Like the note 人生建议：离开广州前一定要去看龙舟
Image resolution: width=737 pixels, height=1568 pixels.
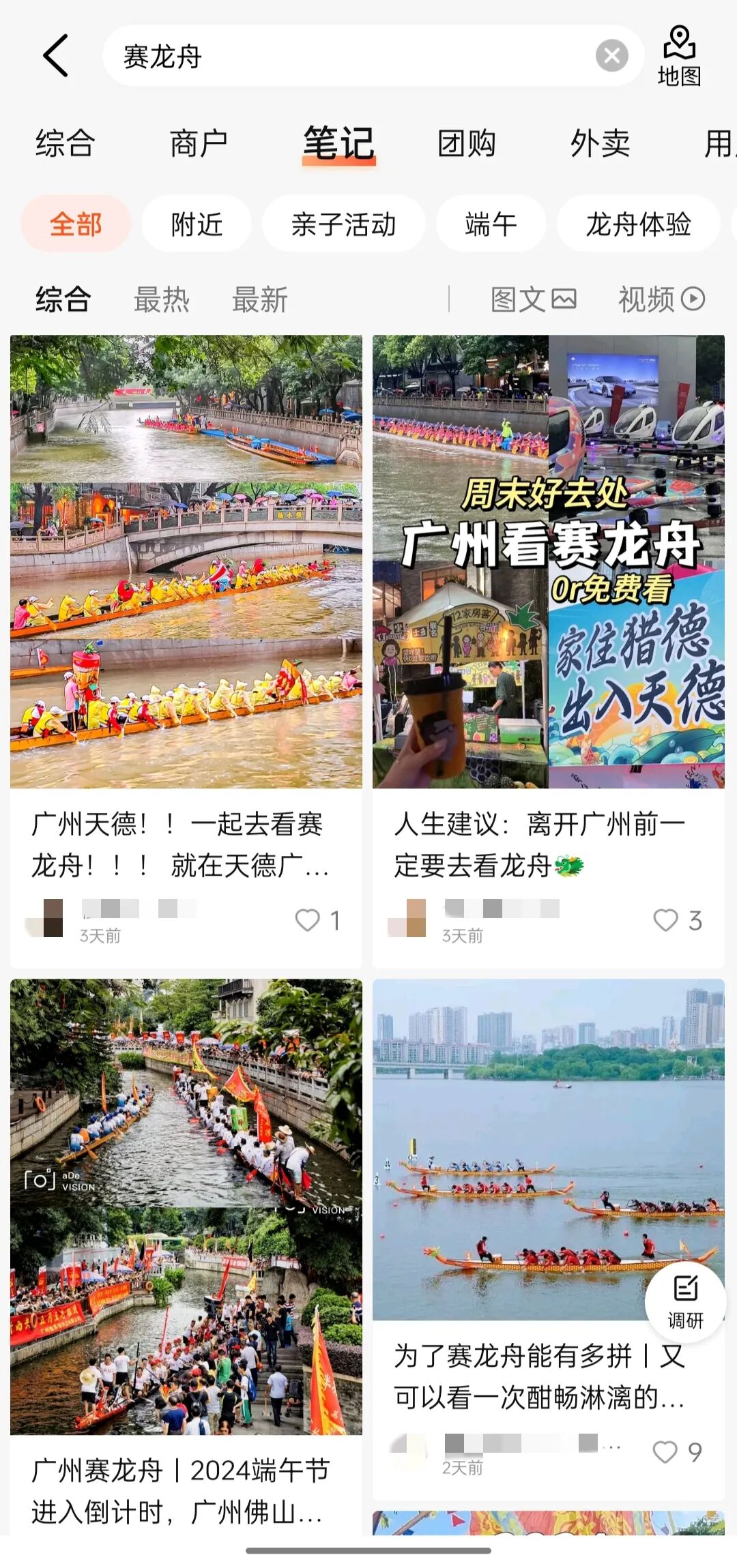tap(666, 920)
